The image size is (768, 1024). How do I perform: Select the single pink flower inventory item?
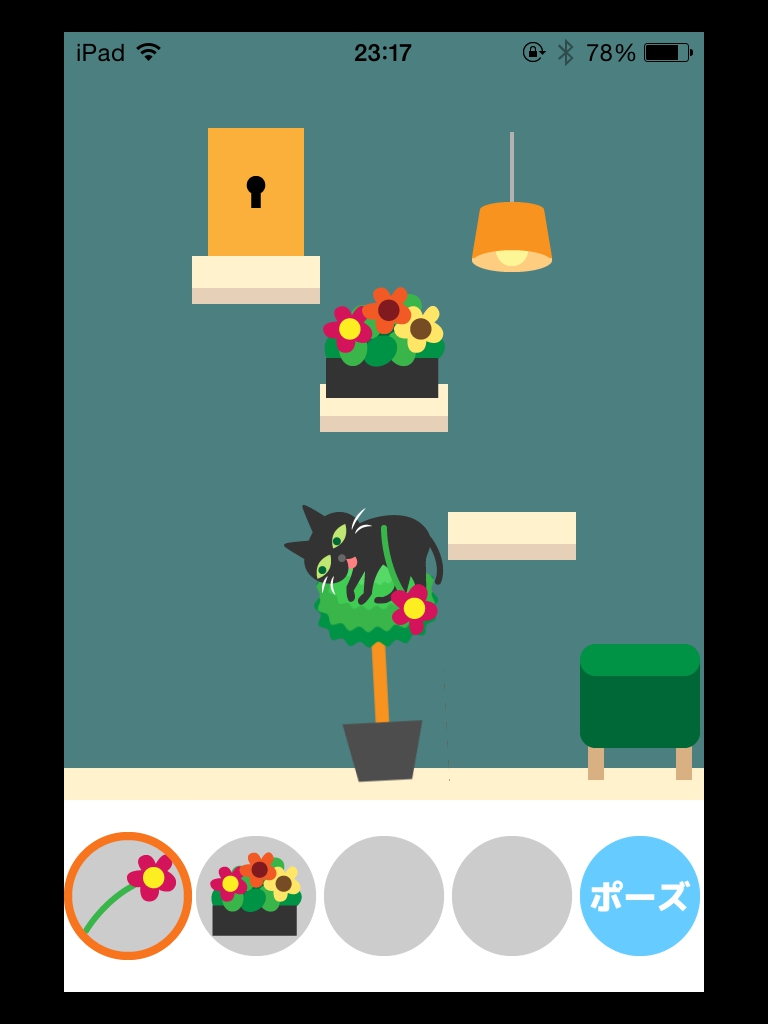pos(128,896)
